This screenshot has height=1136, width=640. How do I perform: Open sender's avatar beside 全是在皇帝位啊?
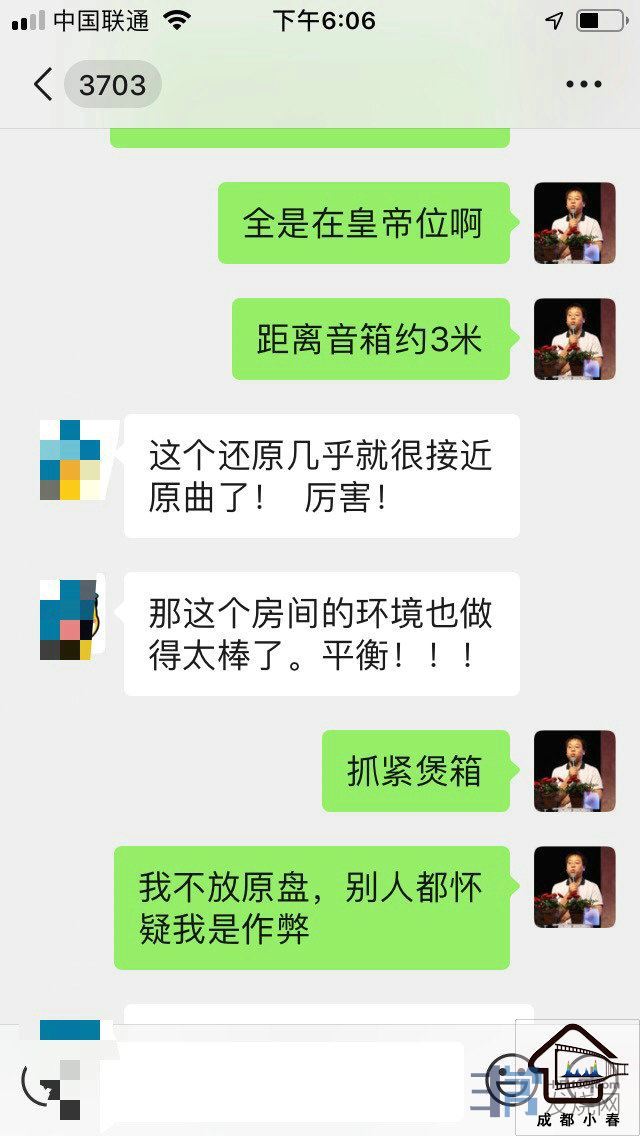(x=574, y=223)
